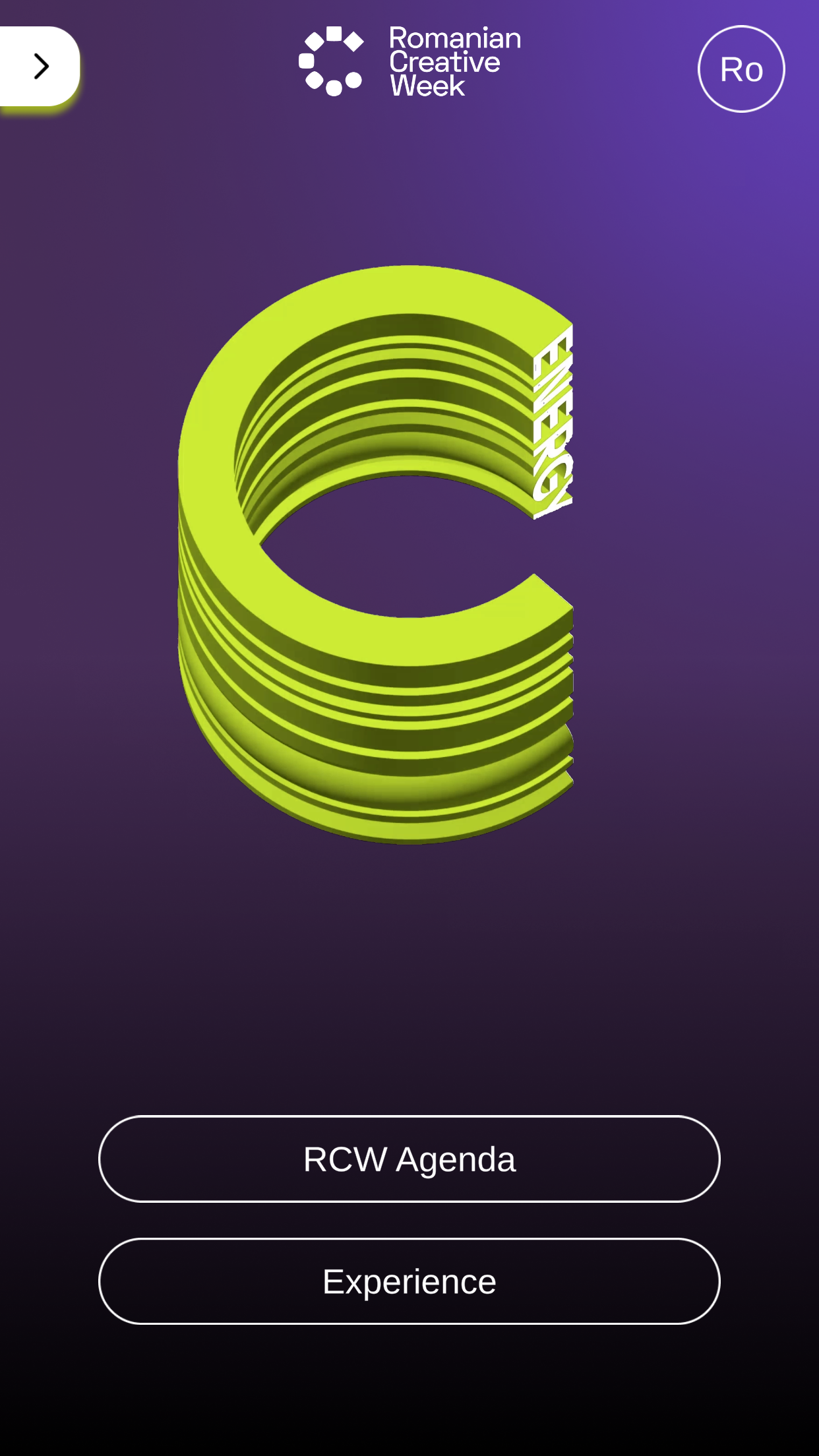Image resolution: width=819 pixels, height=1456 pixels.
Task: Expand the side menu arrow tab
Action: pyautogui.click(x=40, y=66)
